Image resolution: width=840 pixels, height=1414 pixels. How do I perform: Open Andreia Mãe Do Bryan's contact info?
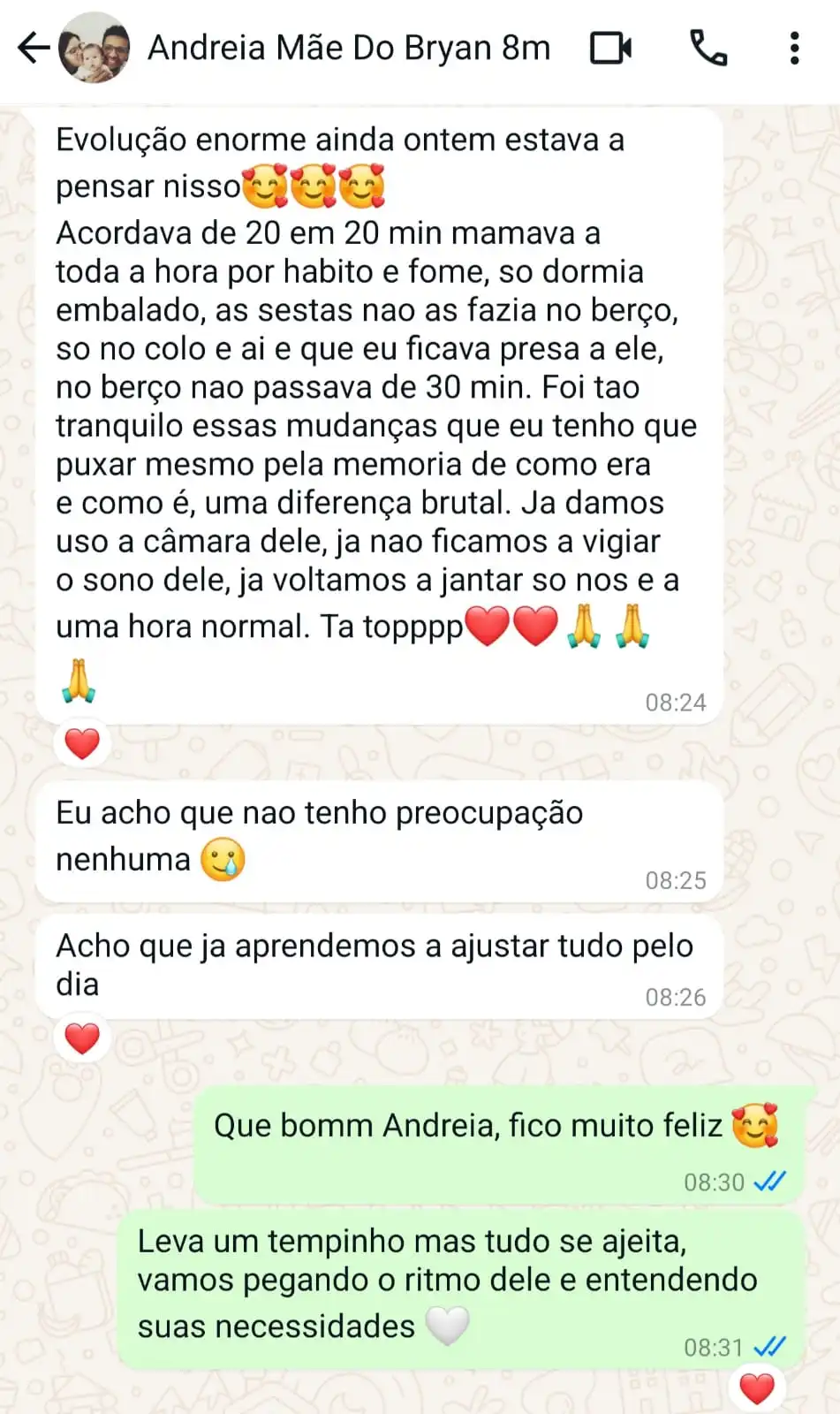[x=349, y=48]
